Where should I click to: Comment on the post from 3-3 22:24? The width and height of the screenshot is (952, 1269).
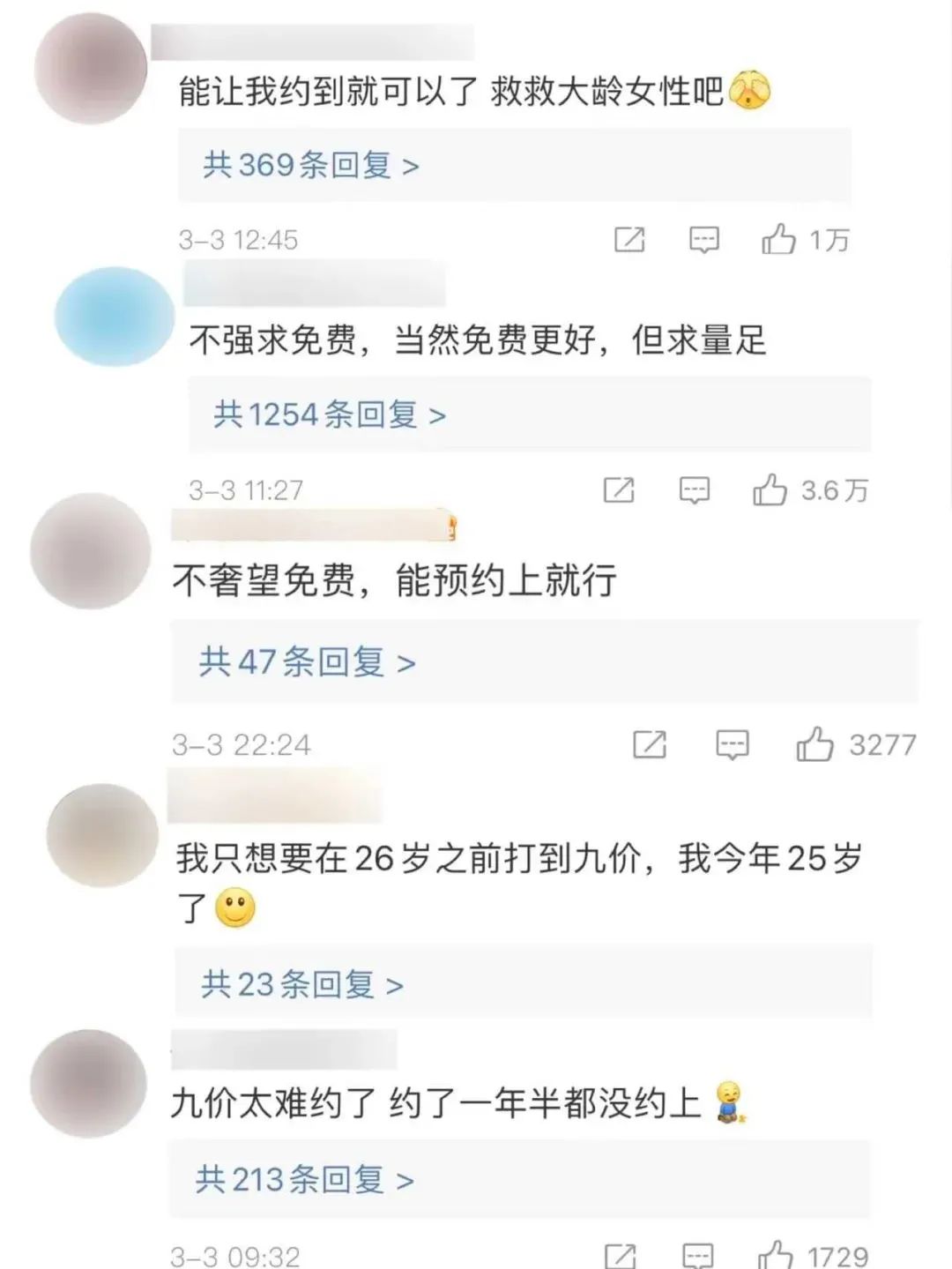(x=732, y=746)
